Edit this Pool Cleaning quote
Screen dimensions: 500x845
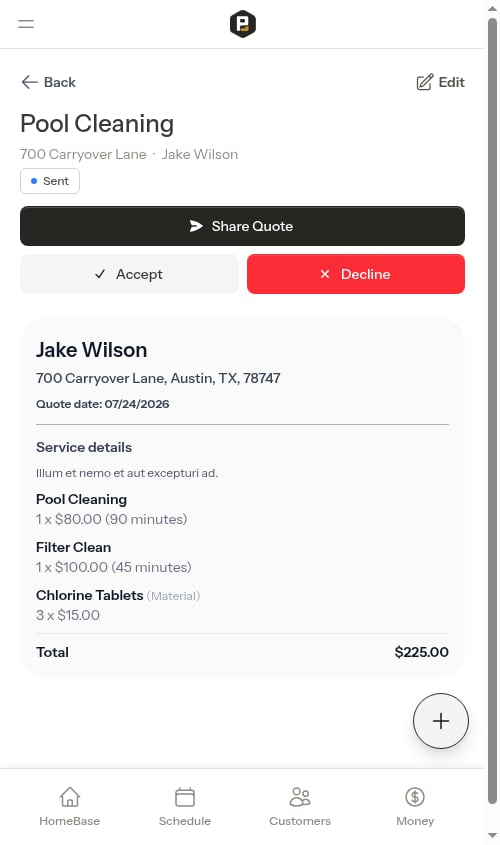click(440, 82)
